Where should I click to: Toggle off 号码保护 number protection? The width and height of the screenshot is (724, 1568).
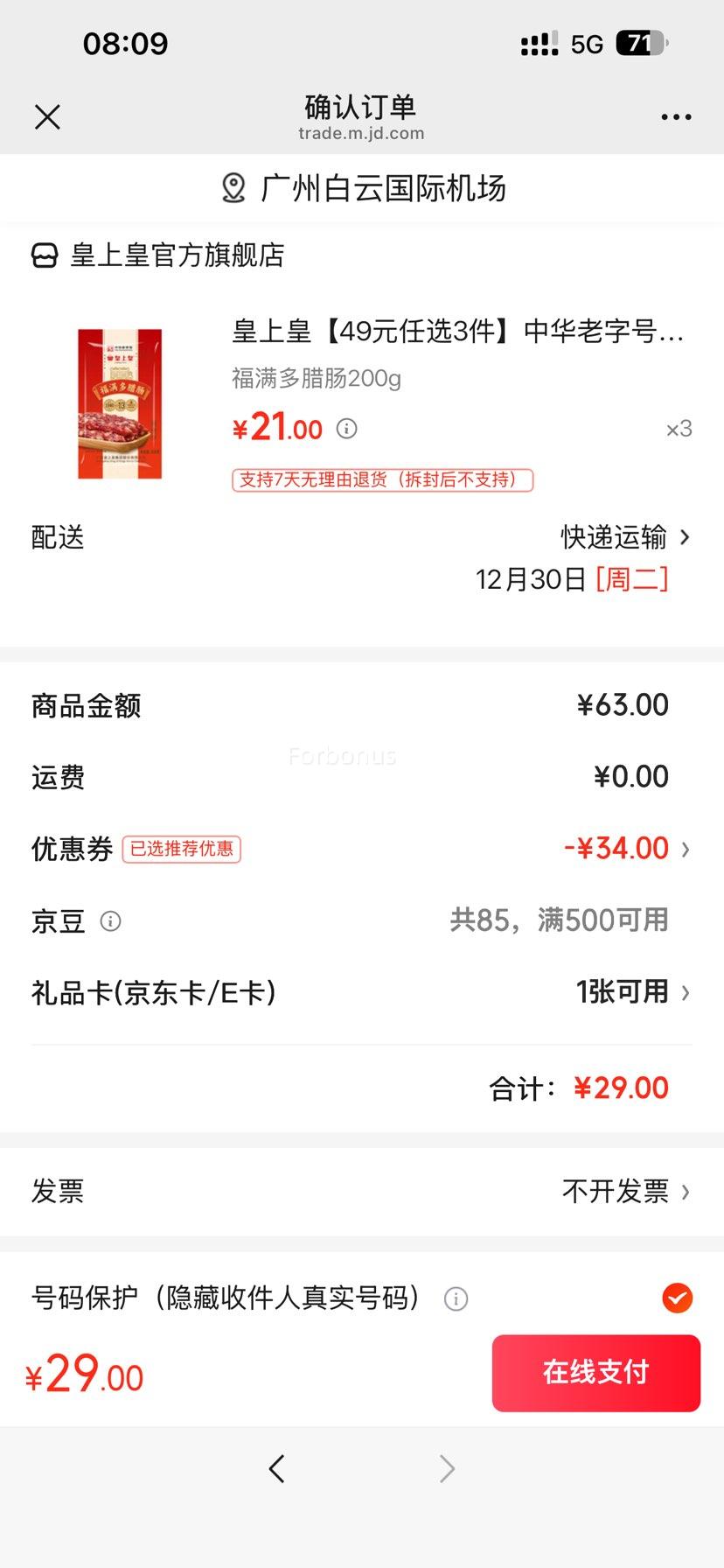click(677, 1298)
